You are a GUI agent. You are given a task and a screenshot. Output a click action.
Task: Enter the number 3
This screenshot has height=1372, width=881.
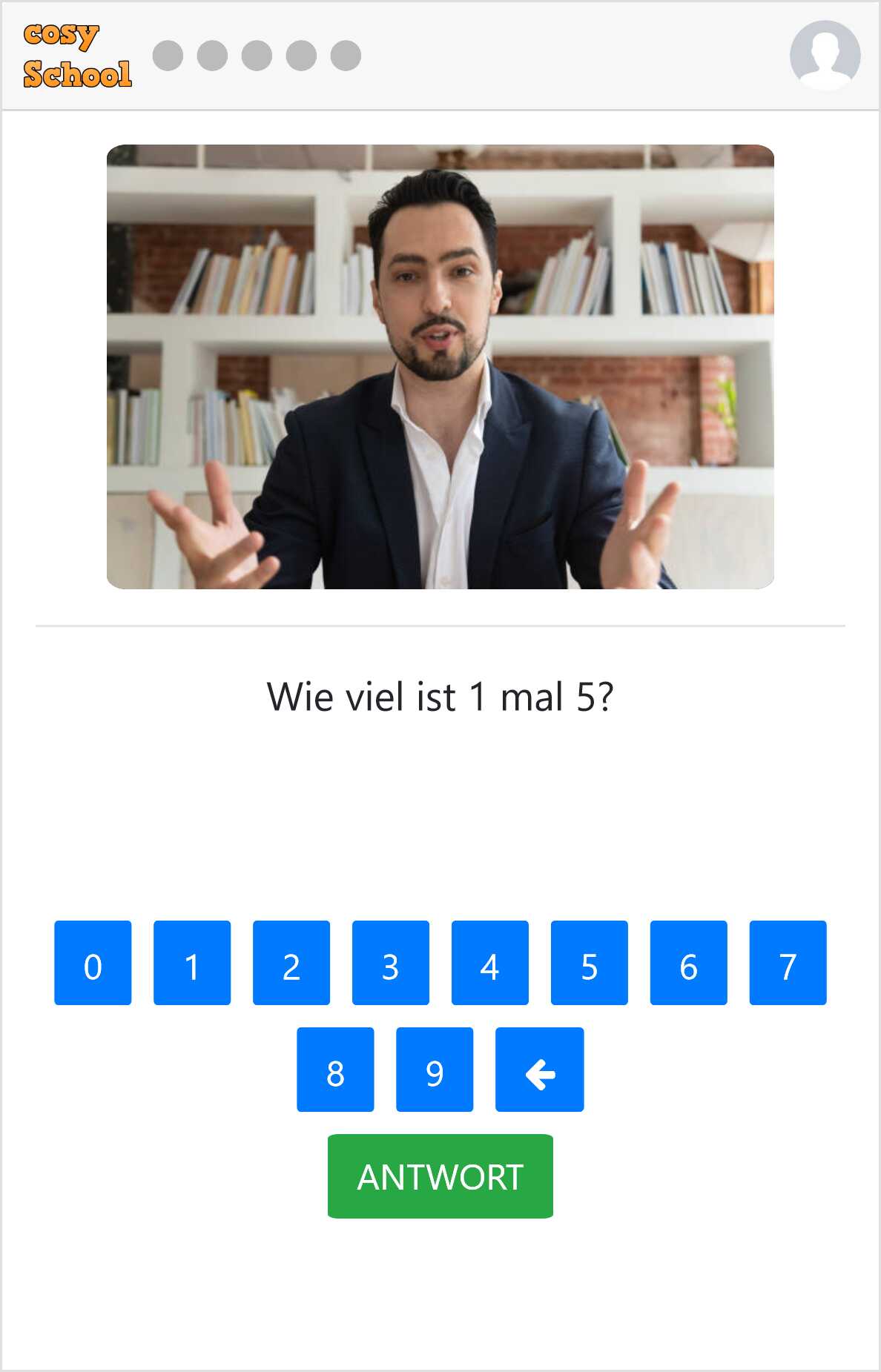pyautogui.click(x=391, y=963)
